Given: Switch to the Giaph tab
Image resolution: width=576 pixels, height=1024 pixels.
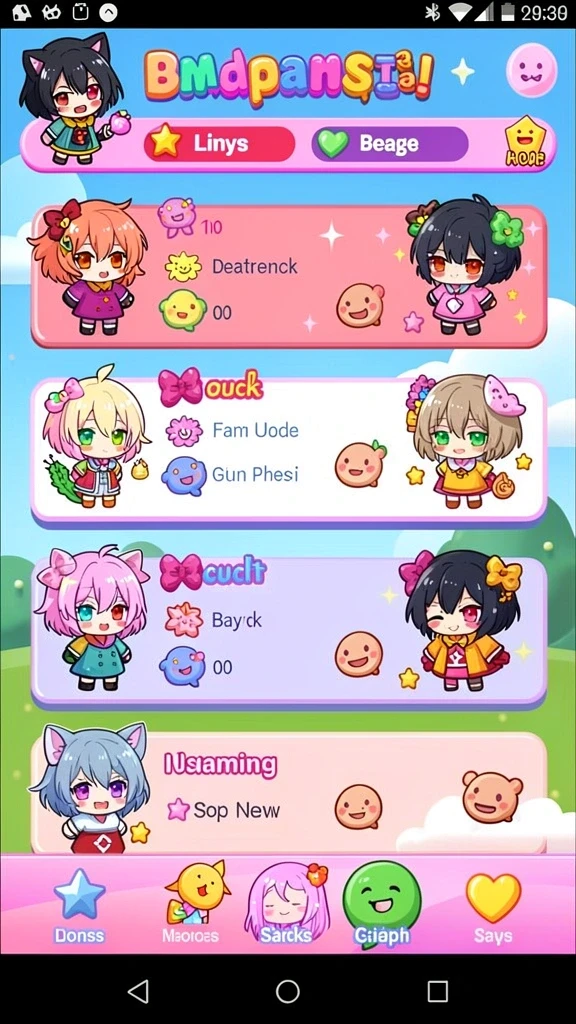Looking at the screenshot, I should [x=382, y=906].
